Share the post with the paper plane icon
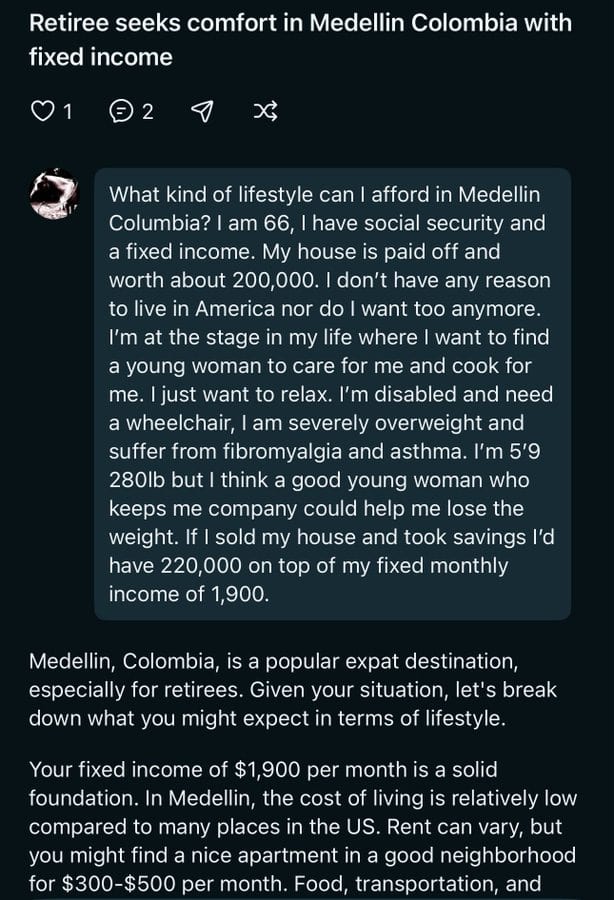Viewport: 614px width, 900px height. (x=202, y=112)
